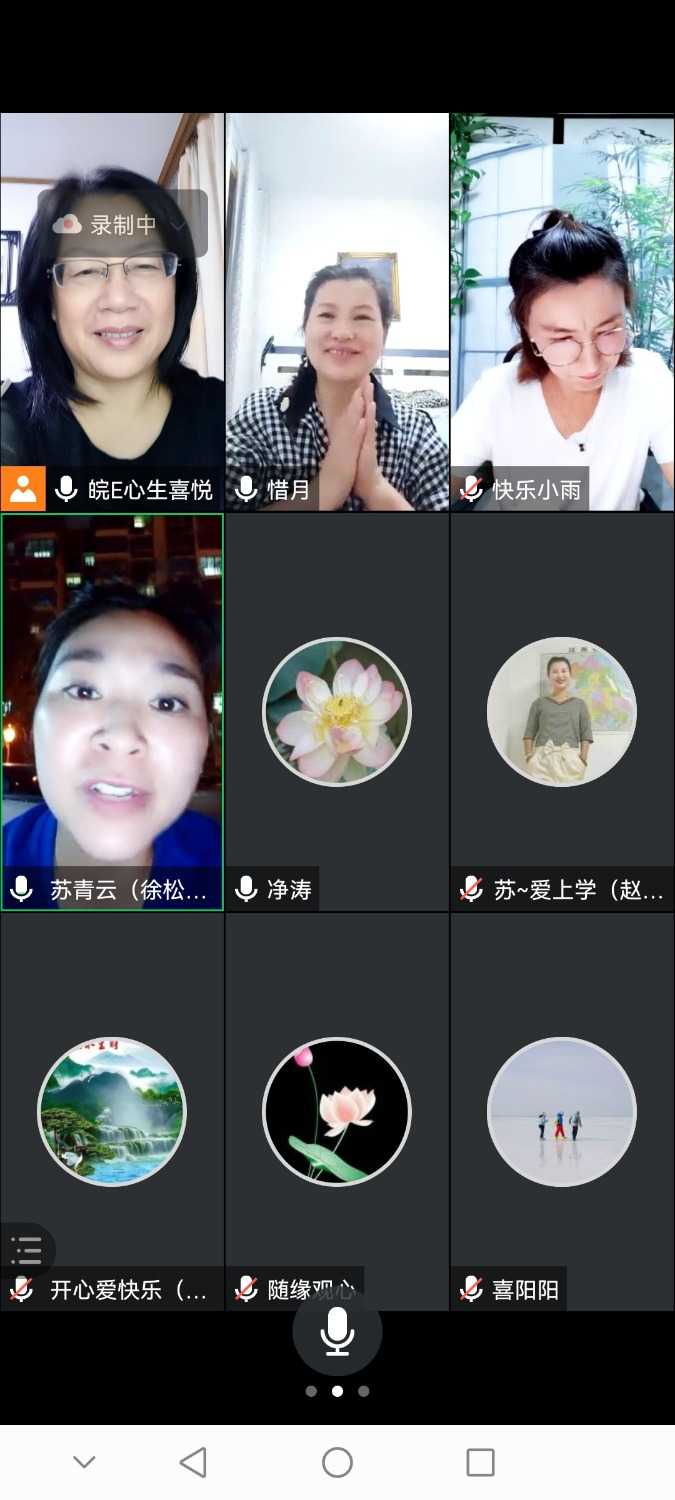Expand the 录制中 recording indicator
Viewport: 675px width, 1500px height.
pos(122,224)
